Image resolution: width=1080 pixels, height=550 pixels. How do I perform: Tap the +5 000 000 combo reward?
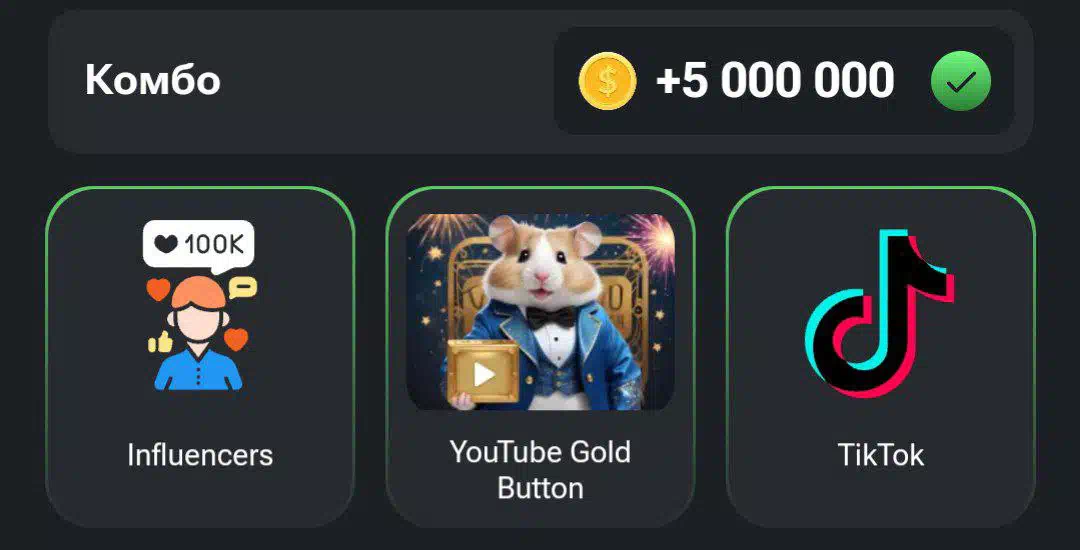click(775, 81)
